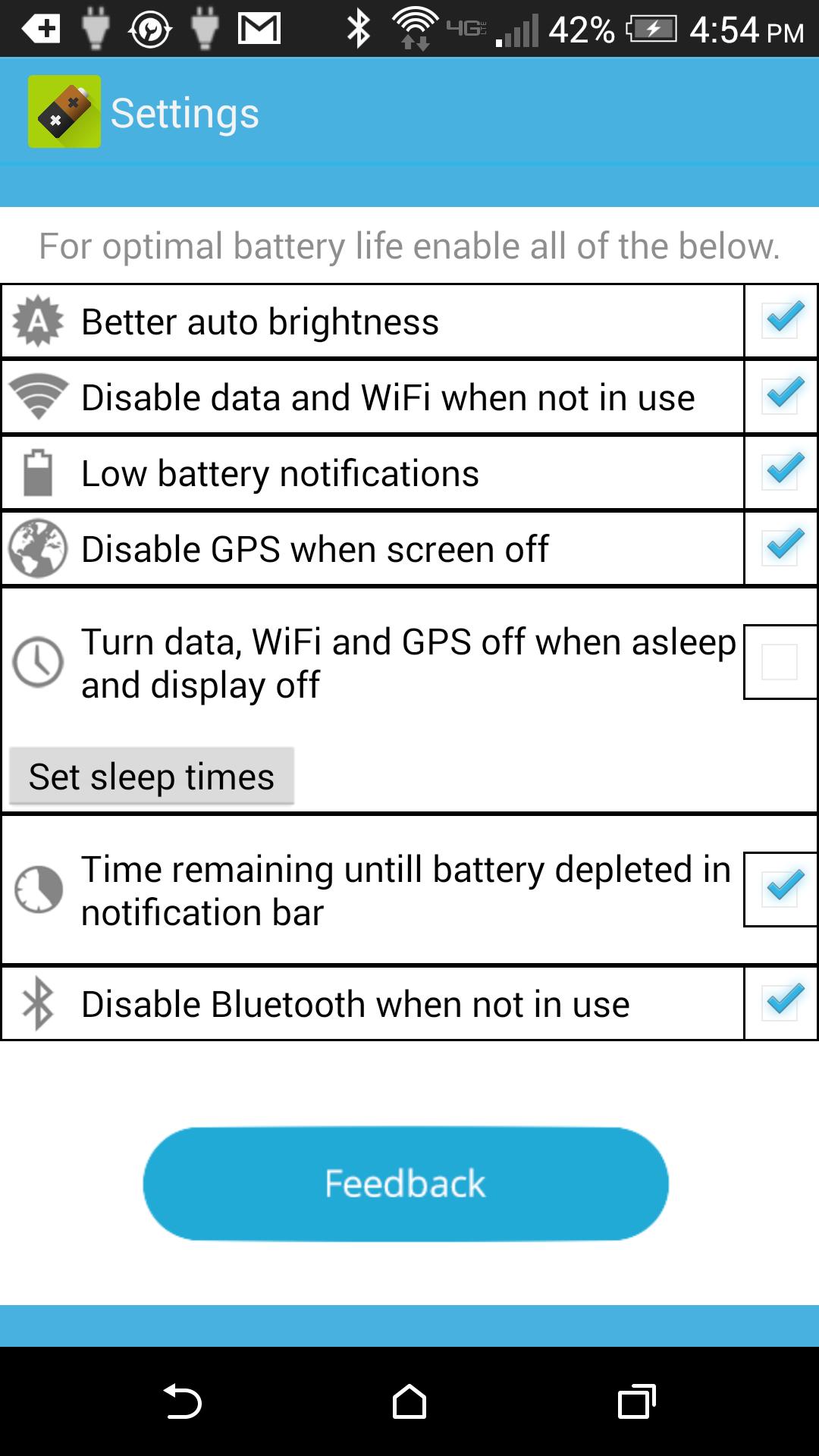819x1456 pixels.
Task: Toggle Disable GPS when screen off checkbox
Action: [780, 548]
